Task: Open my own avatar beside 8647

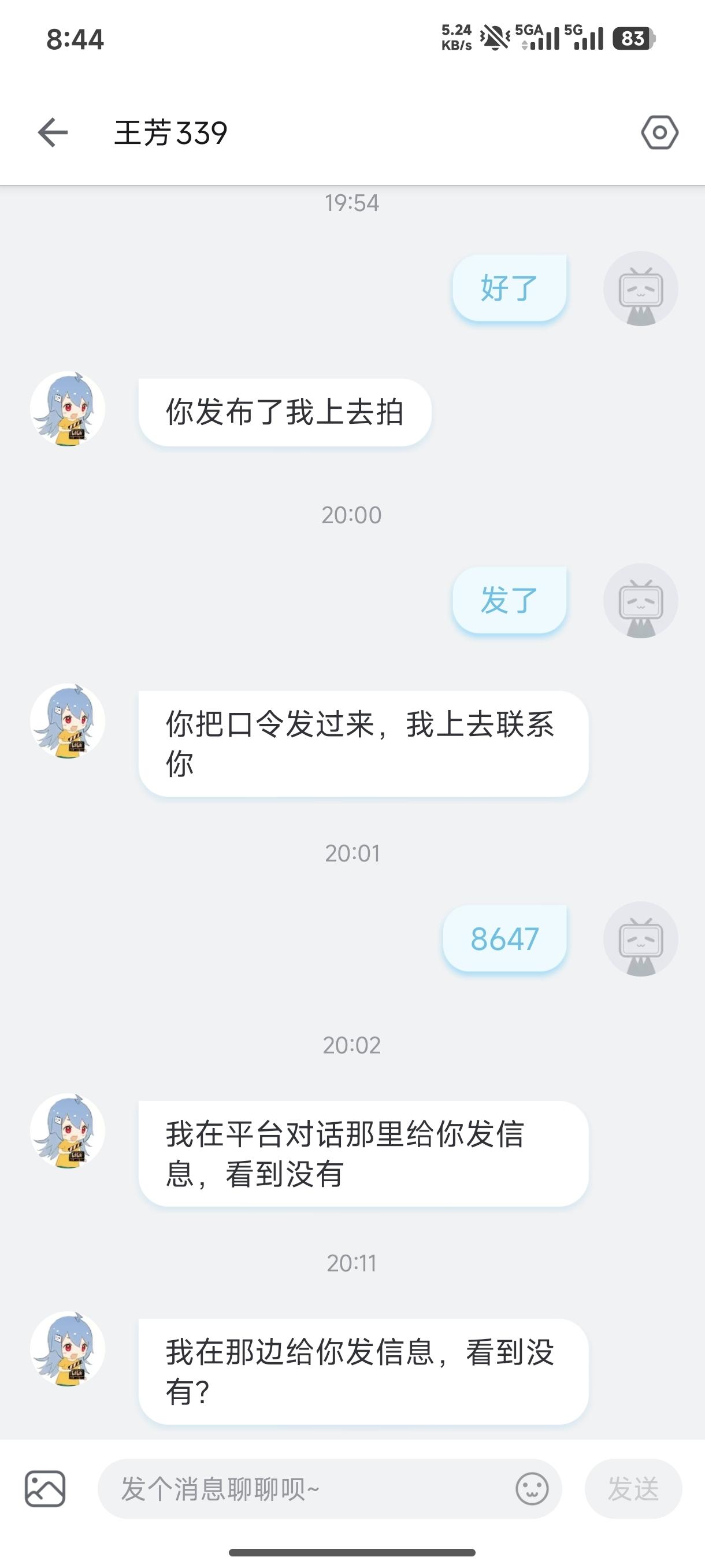Action: tap(640, 939)
